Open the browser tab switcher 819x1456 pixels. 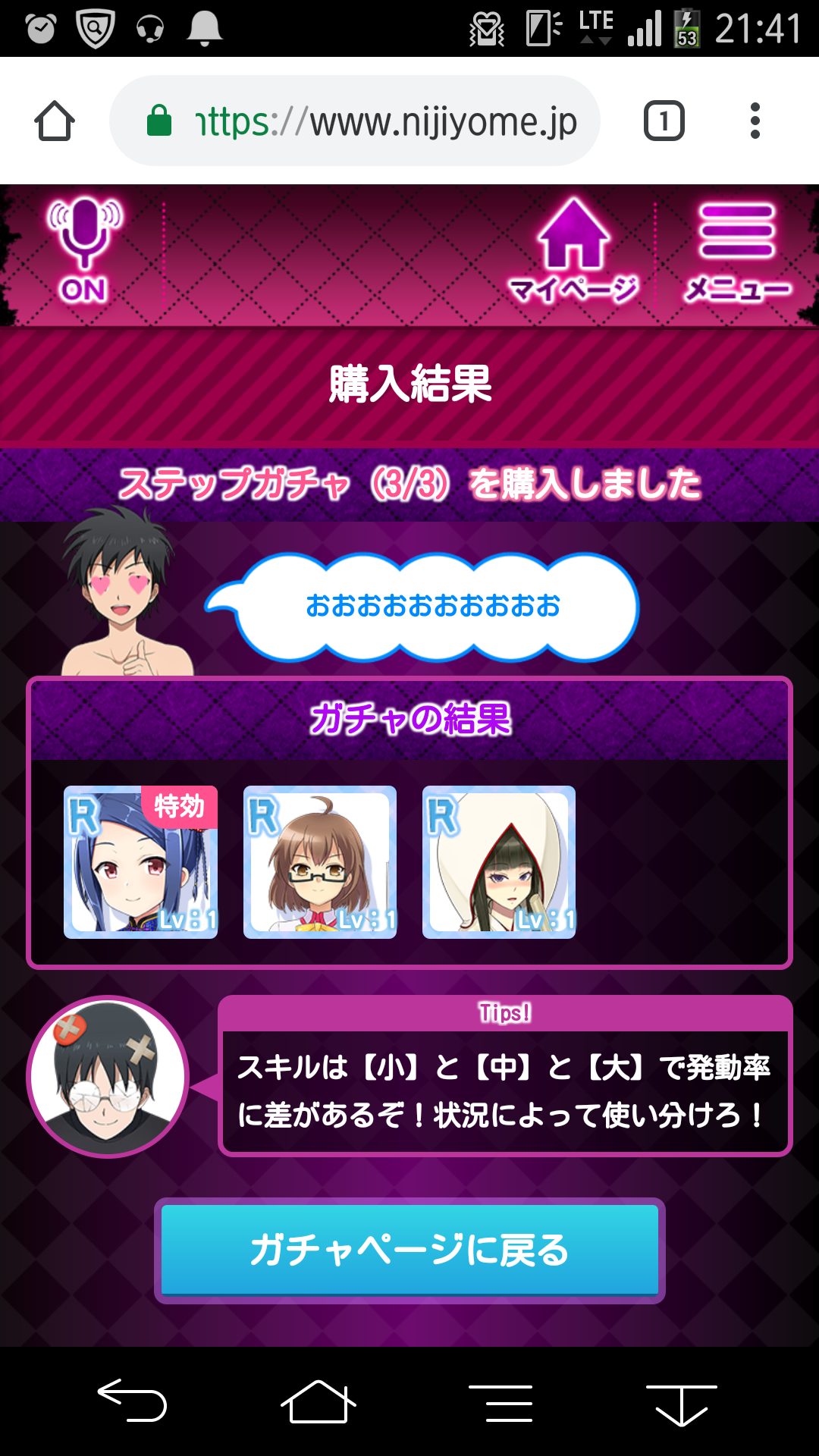pos(664,121)
